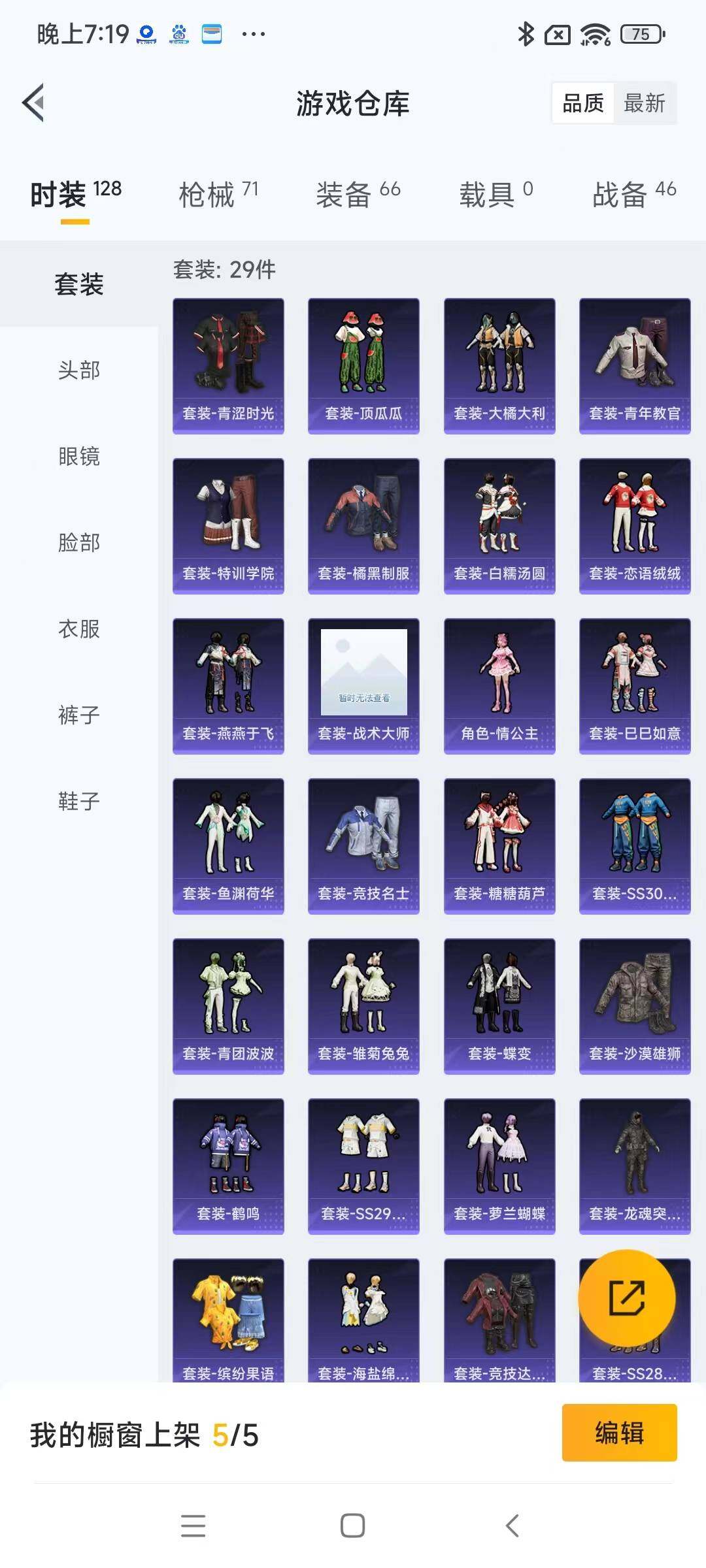Sort items by 最新

tap(644, 103)
